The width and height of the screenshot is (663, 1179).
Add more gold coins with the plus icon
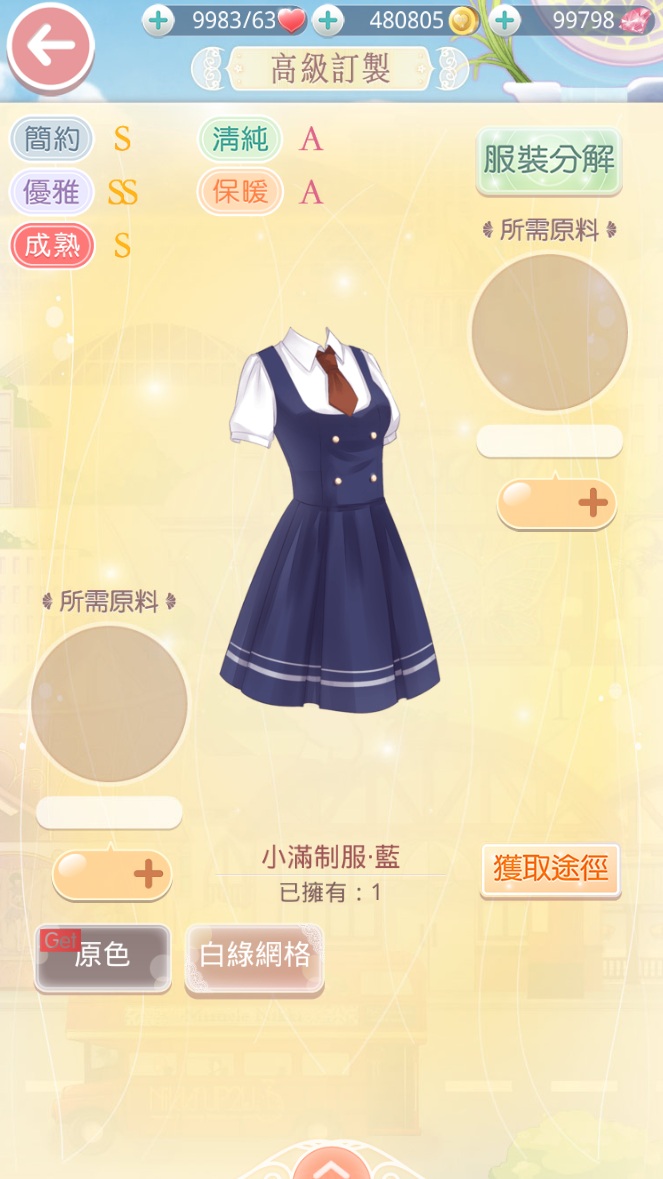[328, 20]
